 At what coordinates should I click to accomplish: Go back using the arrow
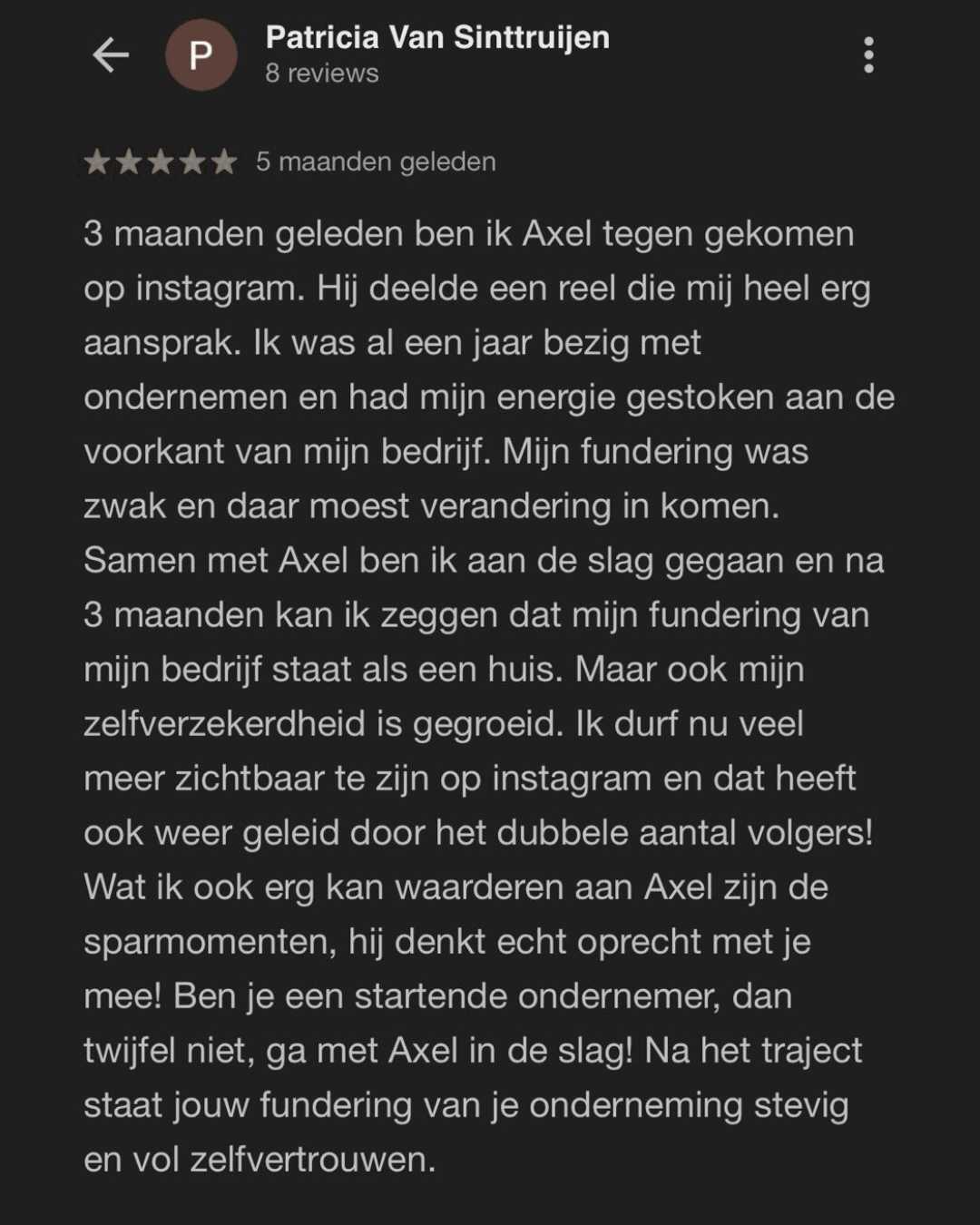point(111,55)
